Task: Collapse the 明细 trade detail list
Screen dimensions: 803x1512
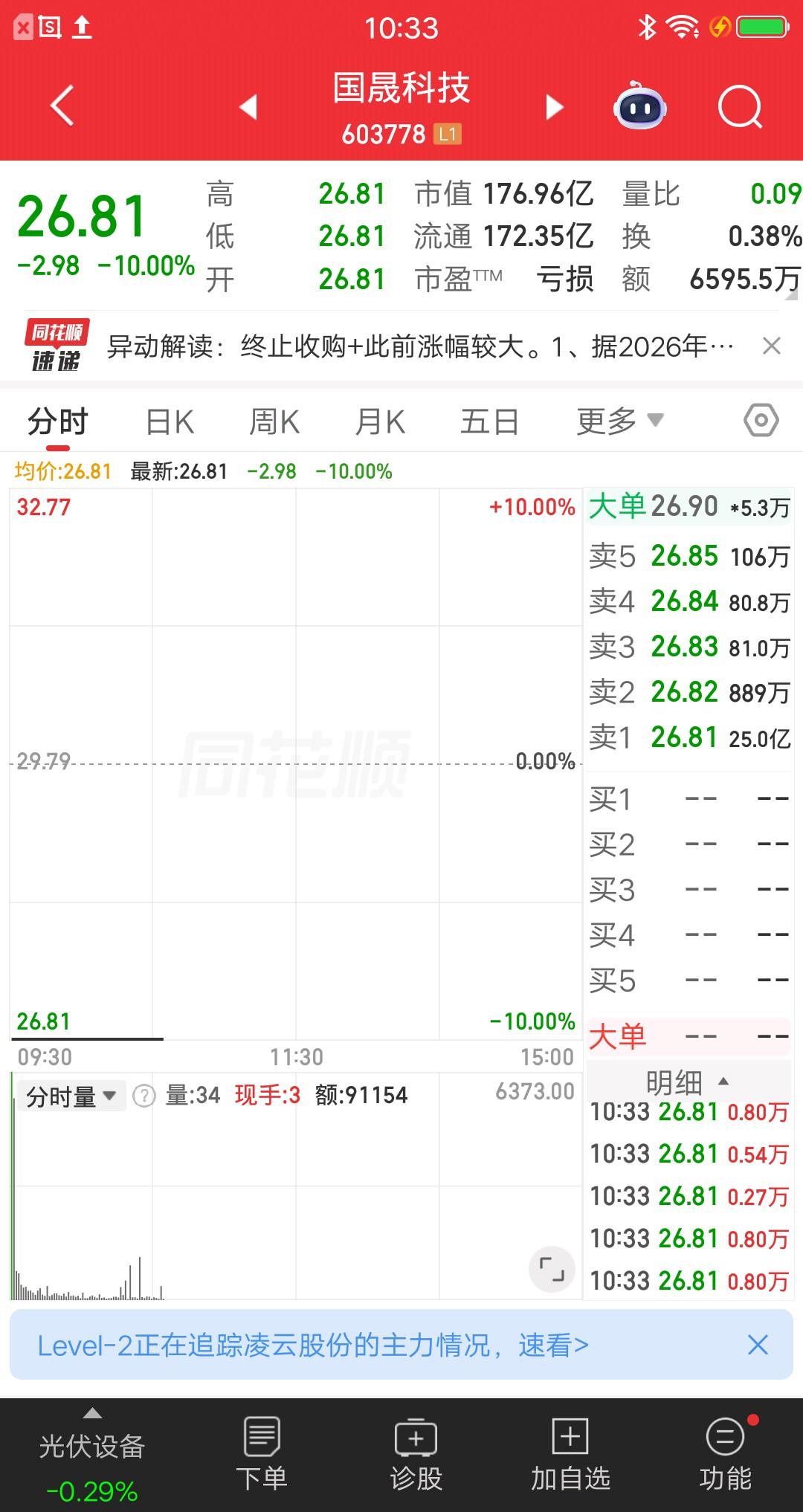Action: pos(725,1084)
